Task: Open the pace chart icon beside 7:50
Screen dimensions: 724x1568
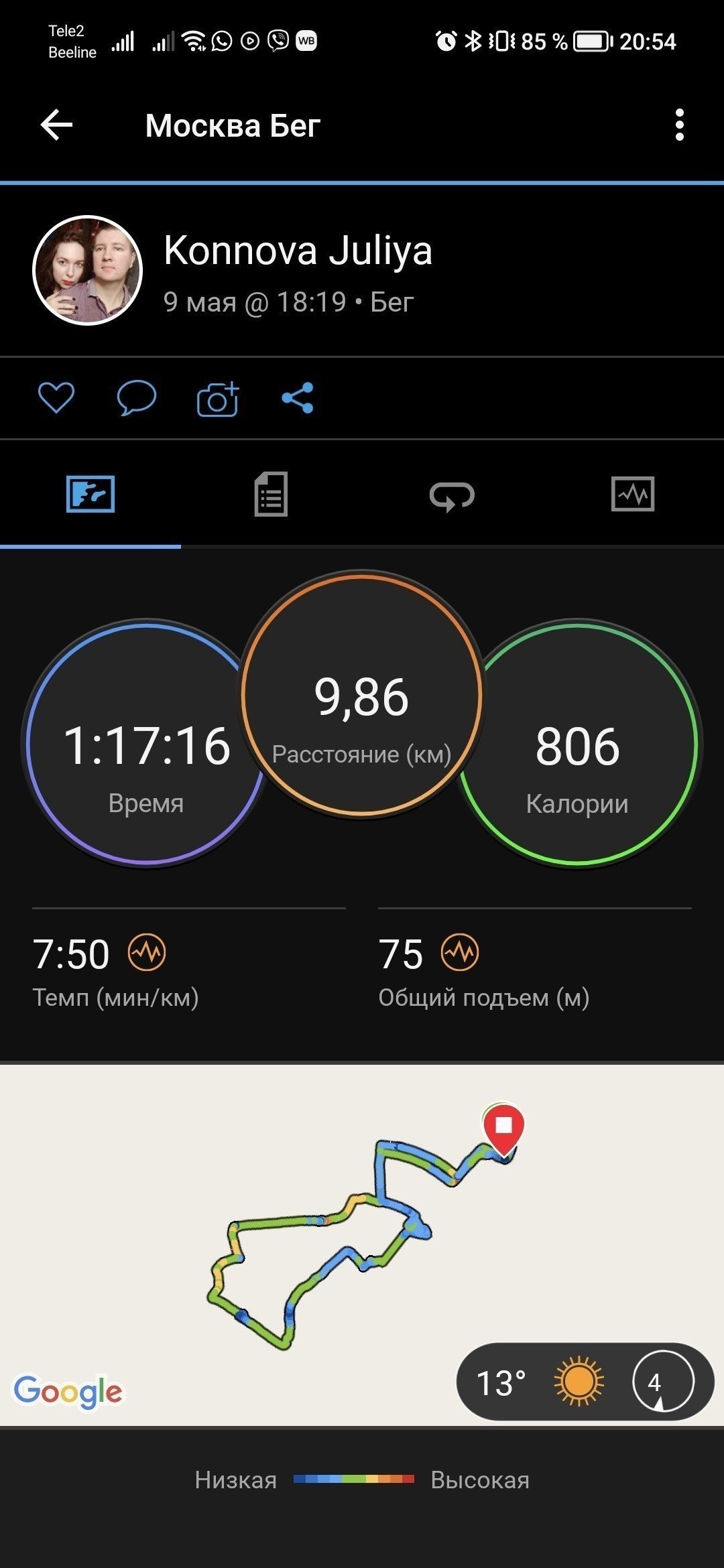Action: pyautogui.click(x=147, y=952)
